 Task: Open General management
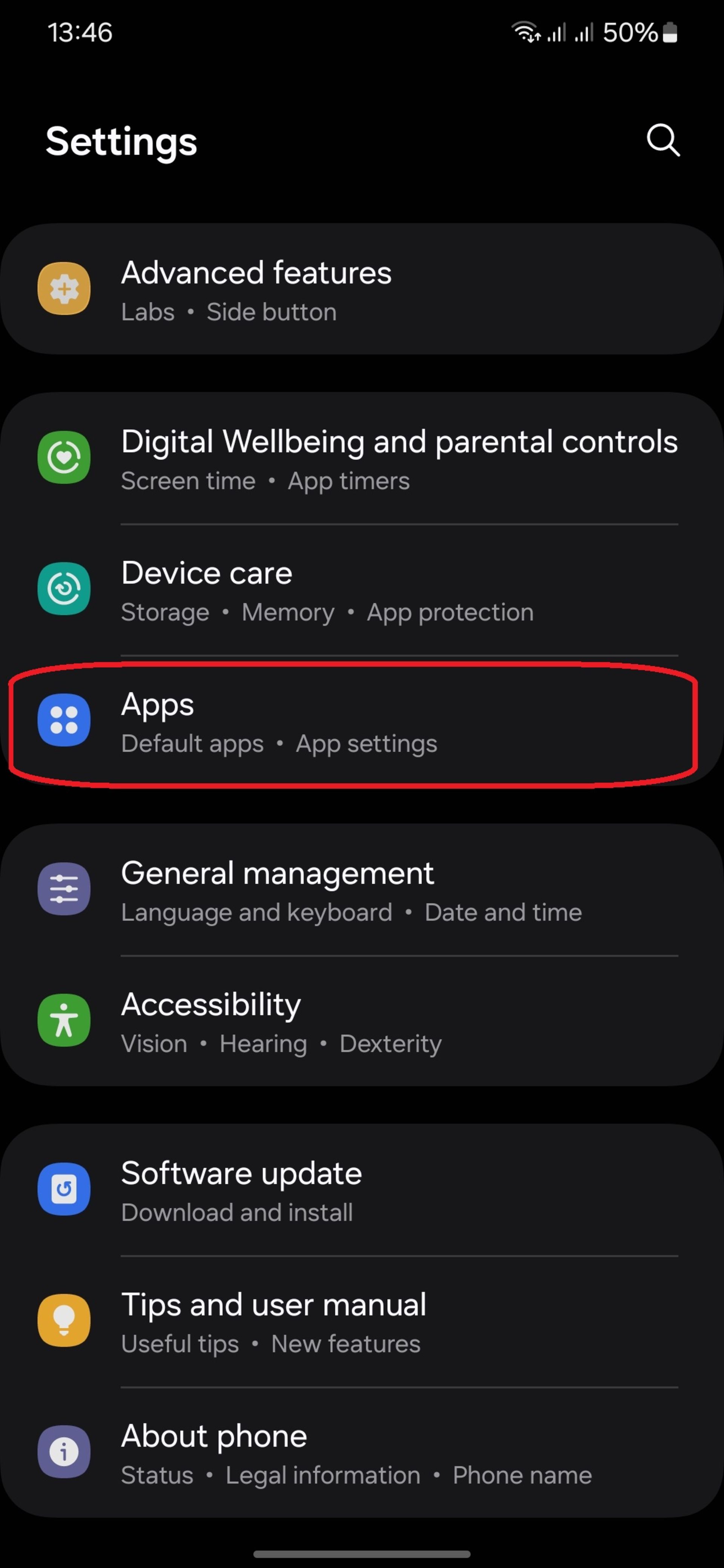tap(362, 891)
